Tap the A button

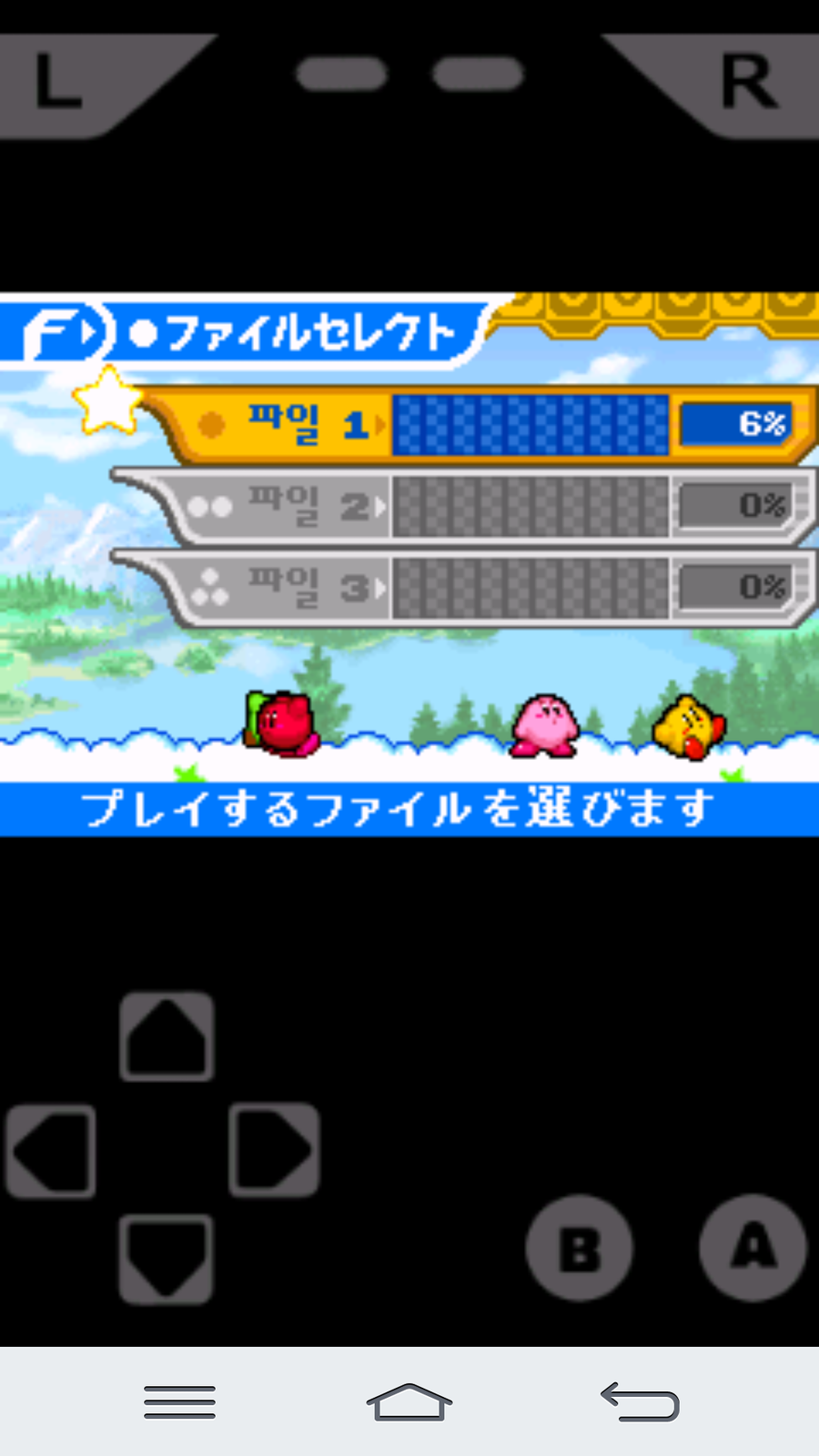pyautogui.click(x=753, y=1247)
